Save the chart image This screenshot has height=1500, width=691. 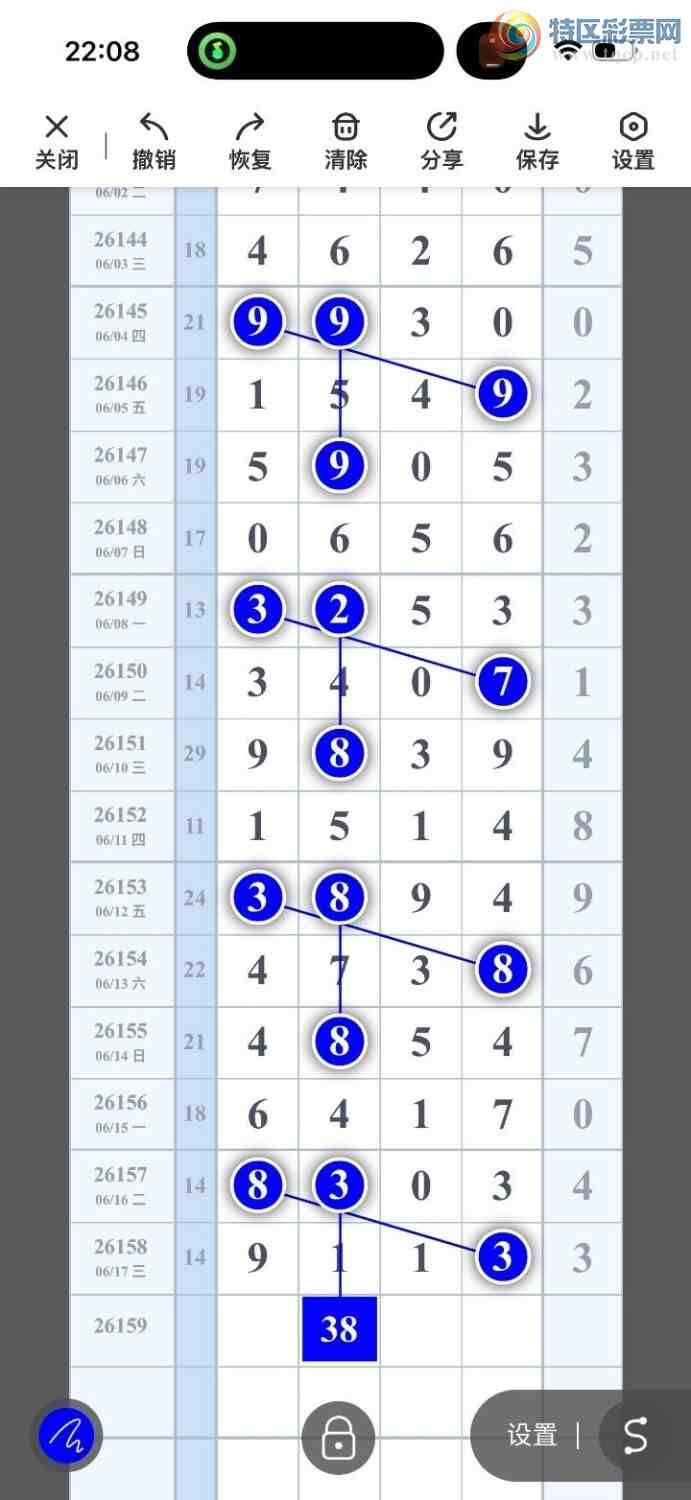point(537,142)
